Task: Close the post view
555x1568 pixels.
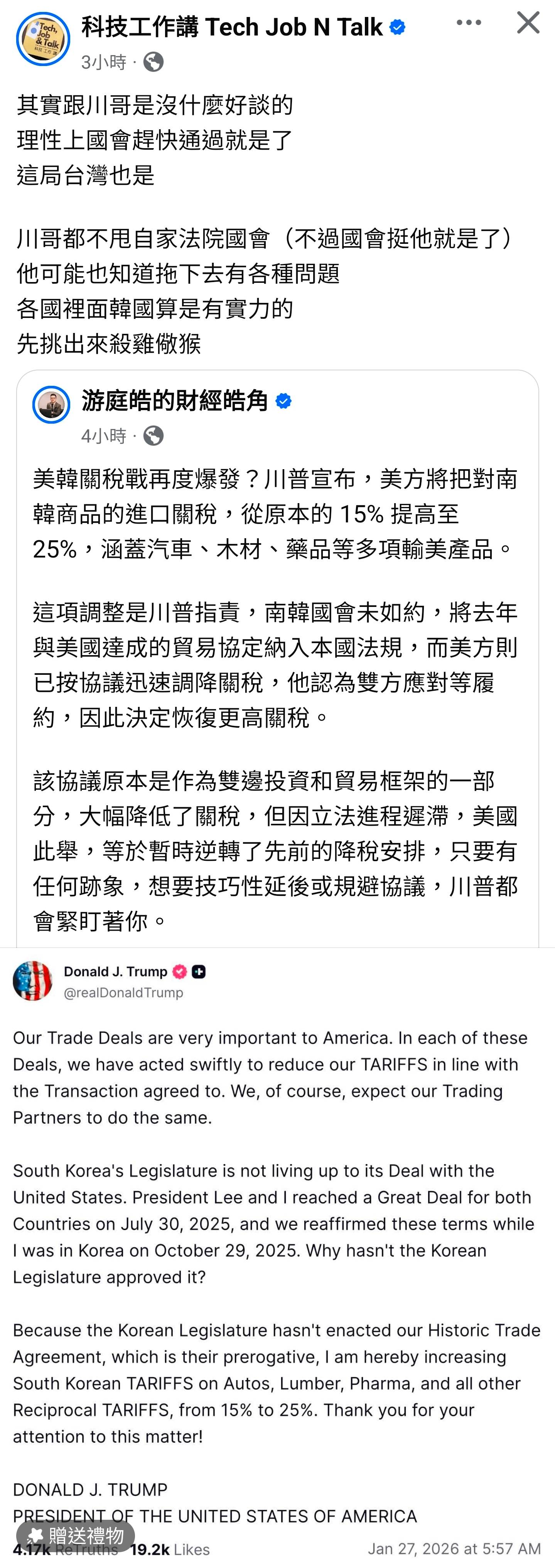Action: [x=528, y=23]
